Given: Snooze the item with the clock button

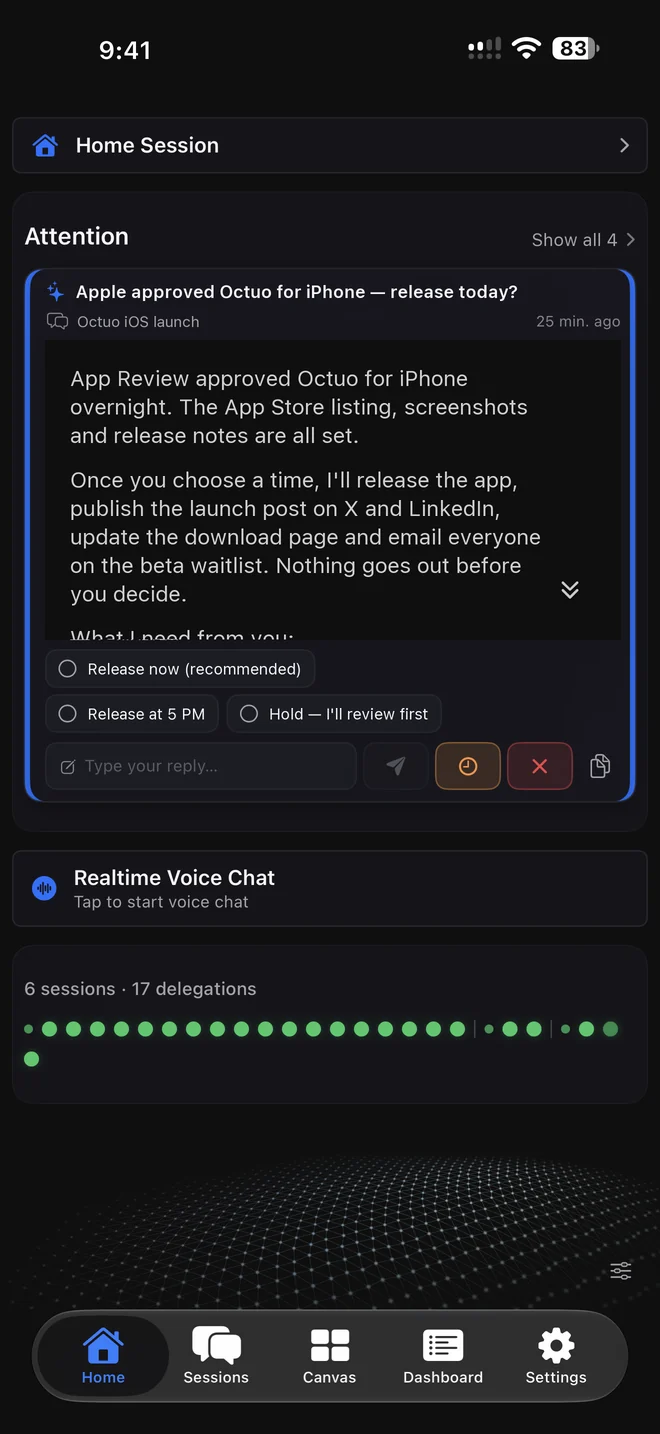Looking at the screenshot, I should 468,767.
